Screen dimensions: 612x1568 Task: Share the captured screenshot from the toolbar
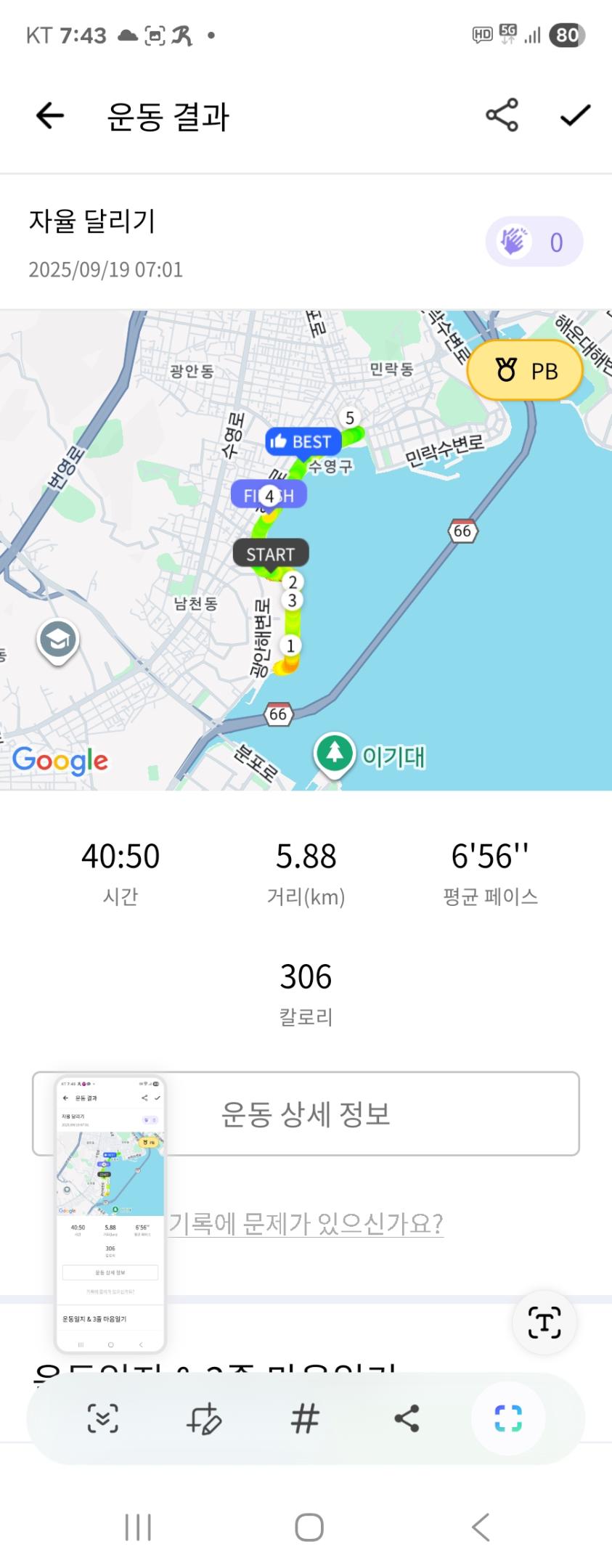click(407, 1418)
